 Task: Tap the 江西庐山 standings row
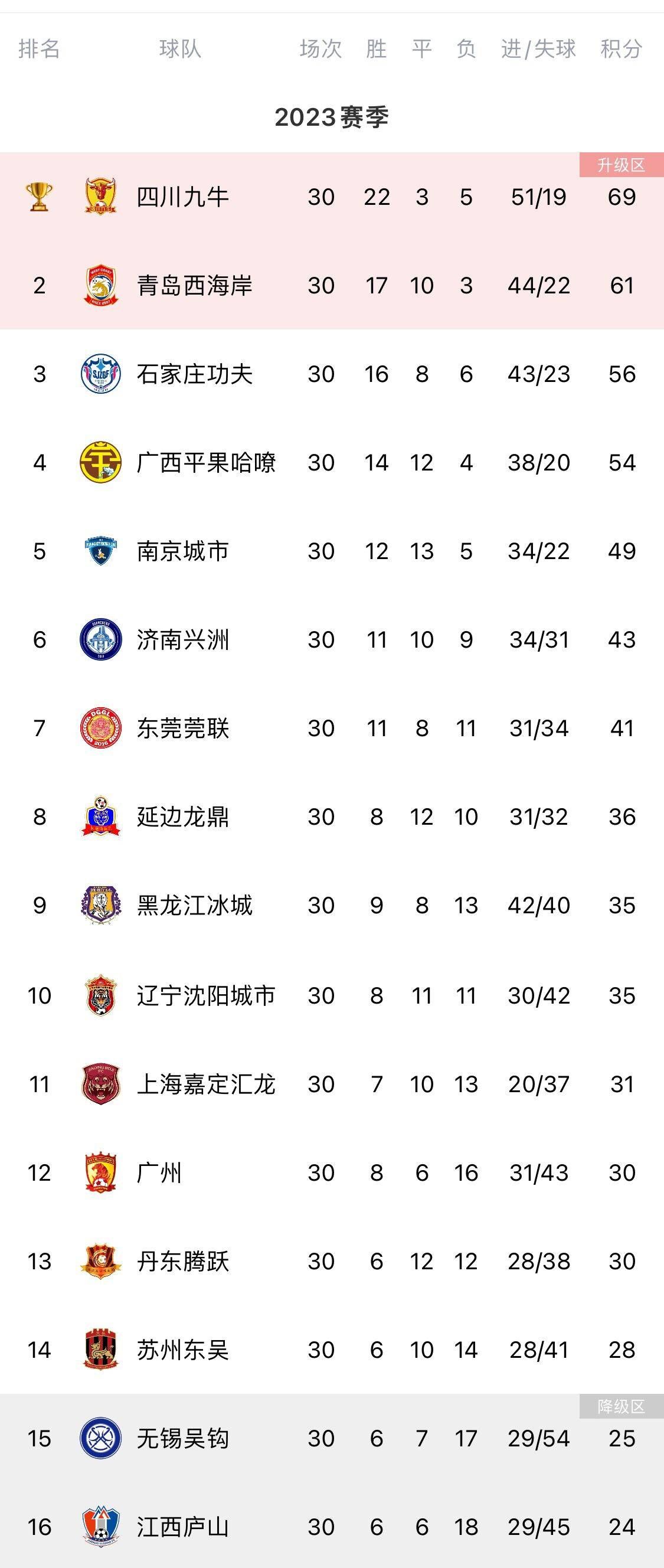click(182, 1527)
